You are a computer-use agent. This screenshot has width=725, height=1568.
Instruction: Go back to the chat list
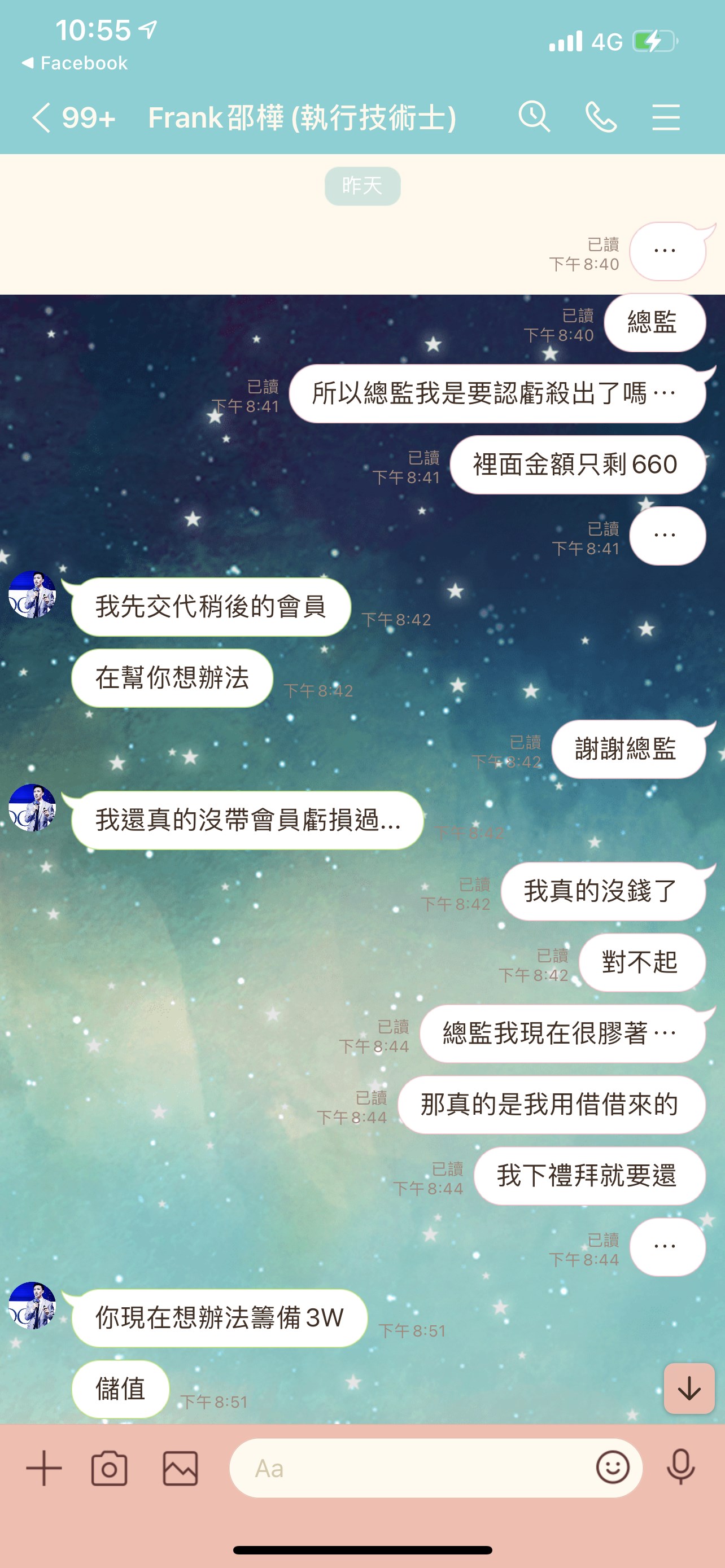tap(41, 117)
